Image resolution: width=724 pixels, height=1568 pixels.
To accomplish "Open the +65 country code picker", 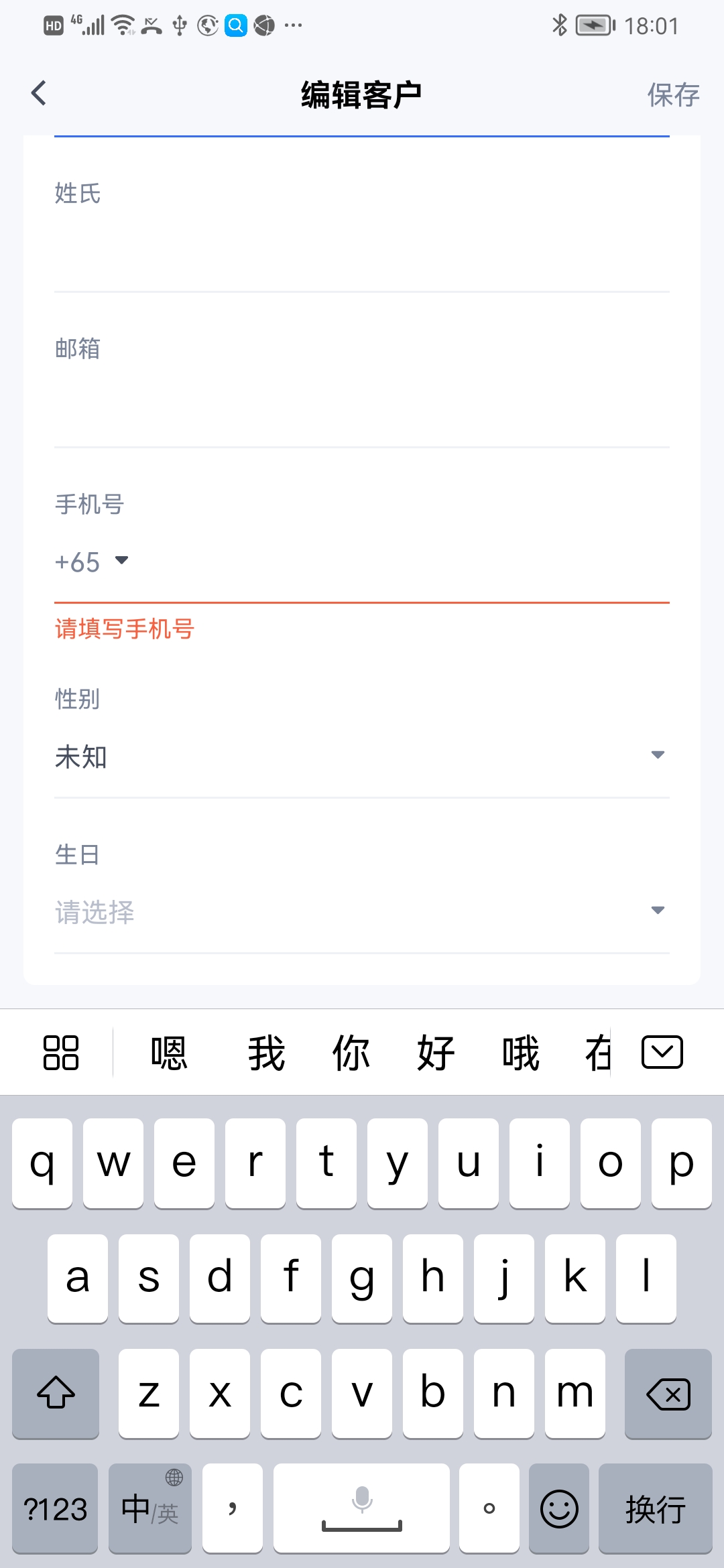I will click(x=91, y=562).
